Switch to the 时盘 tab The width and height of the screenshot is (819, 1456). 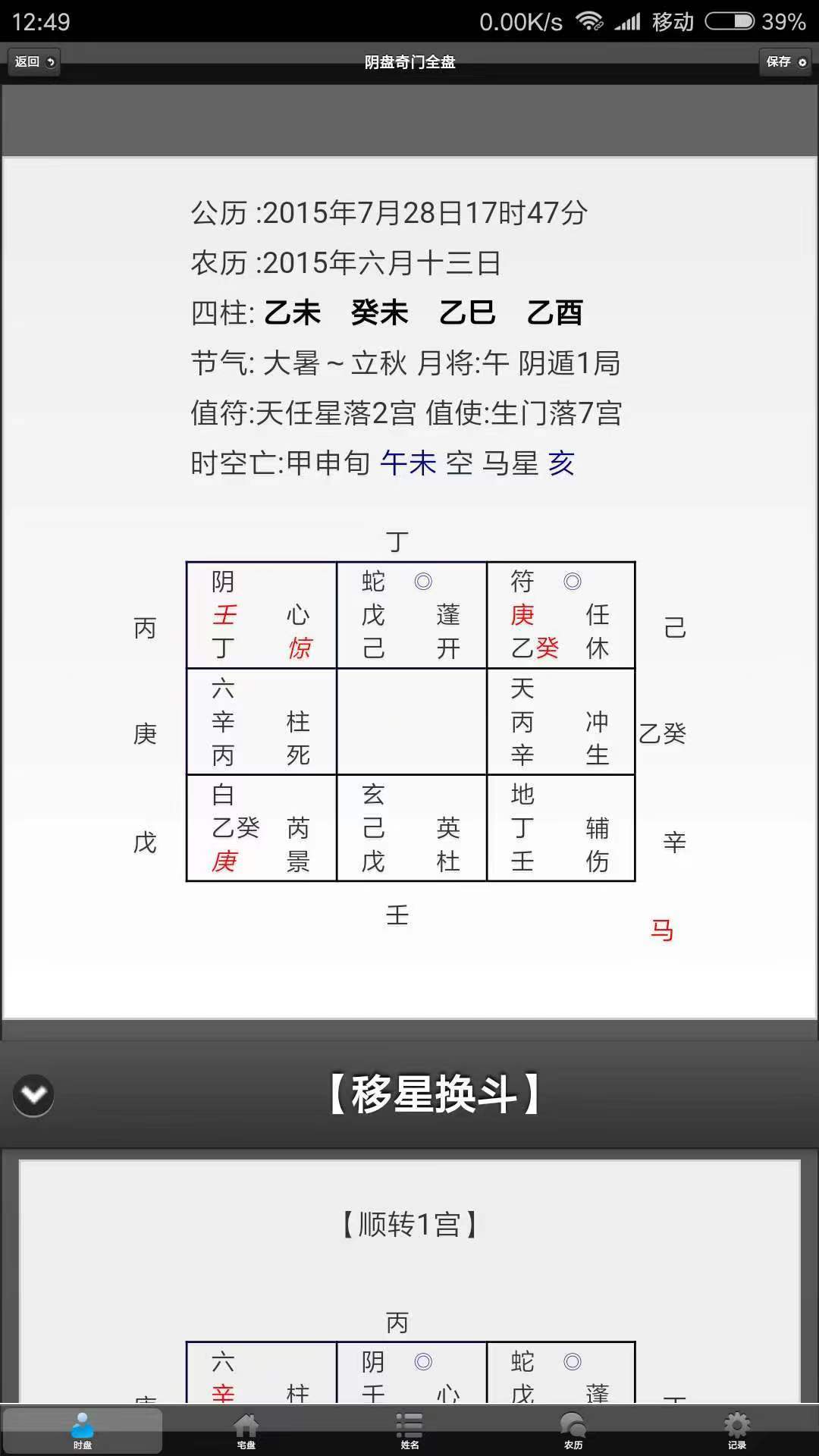(82, 1430)
